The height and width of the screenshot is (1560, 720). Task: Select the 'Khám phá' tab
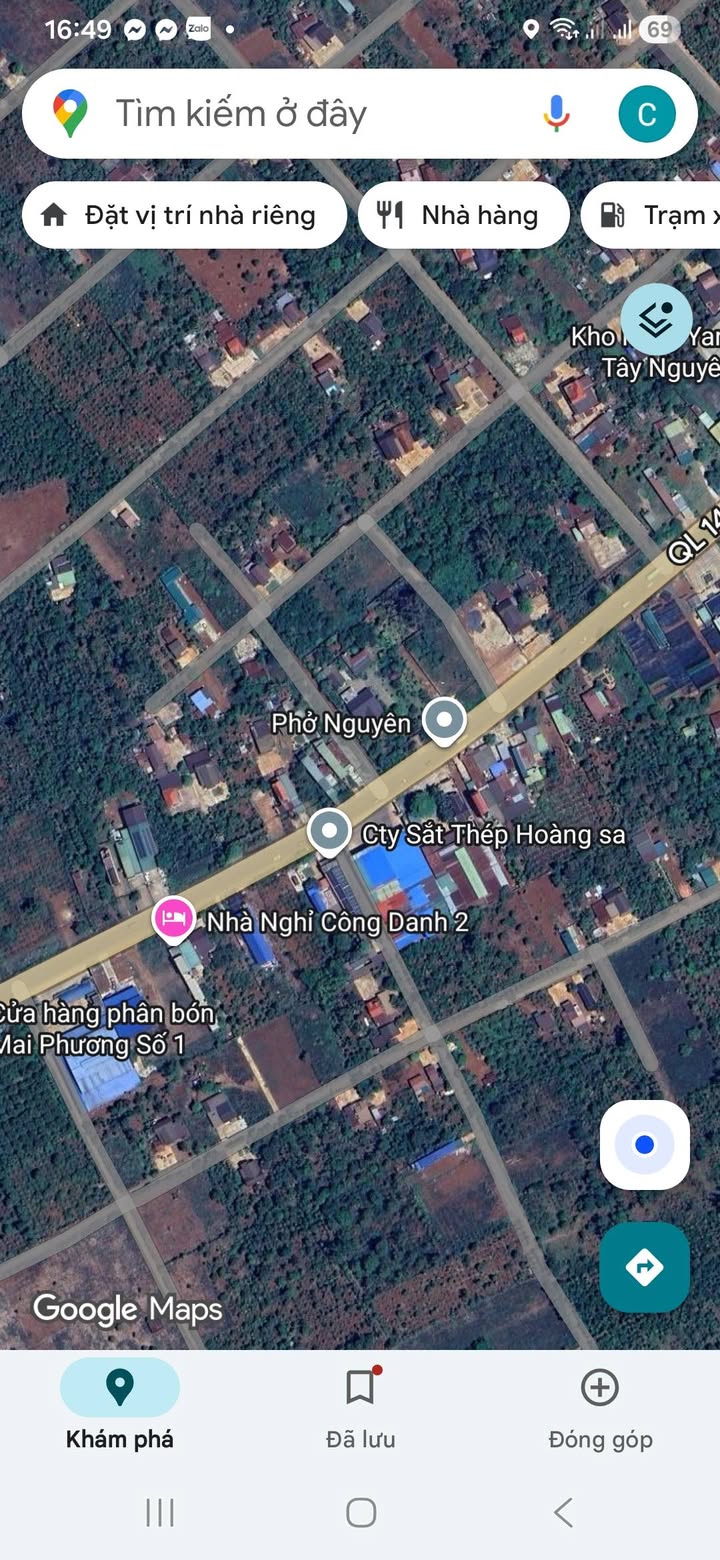tap(120, 1408)
